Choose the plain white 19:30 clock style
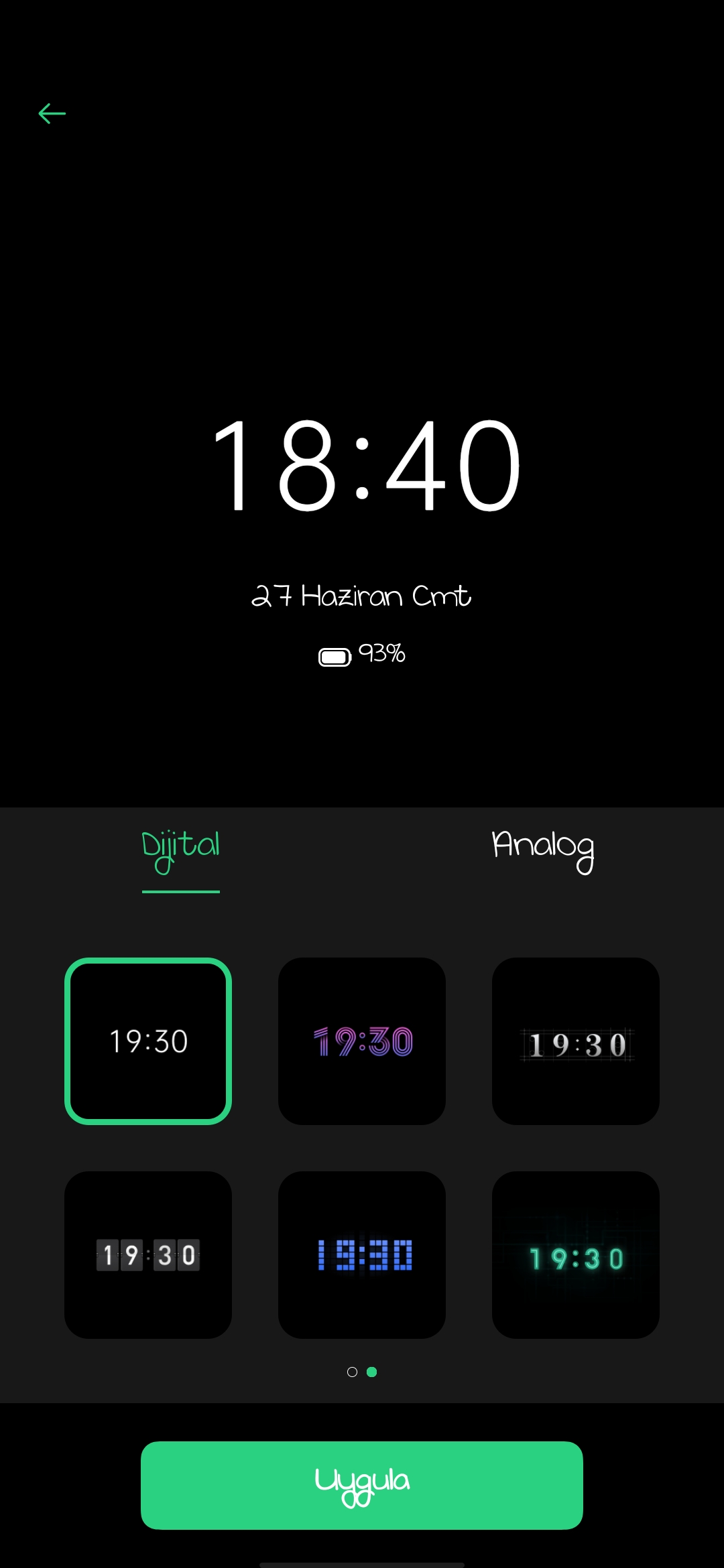The image size is (724, 1568). click(x=148, y=1041)
